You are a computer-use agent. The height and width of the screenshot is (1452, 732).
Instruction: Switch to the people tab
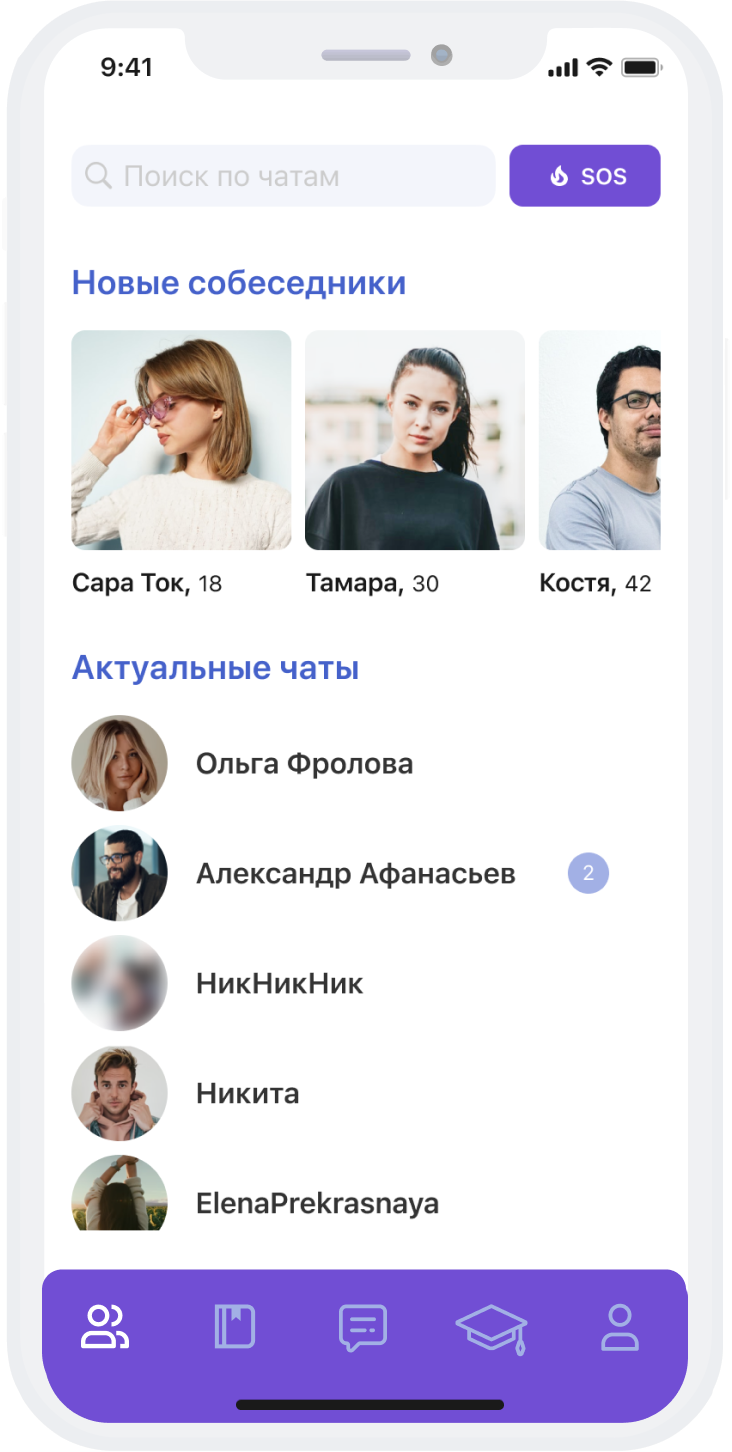(x=105, y=1328)
